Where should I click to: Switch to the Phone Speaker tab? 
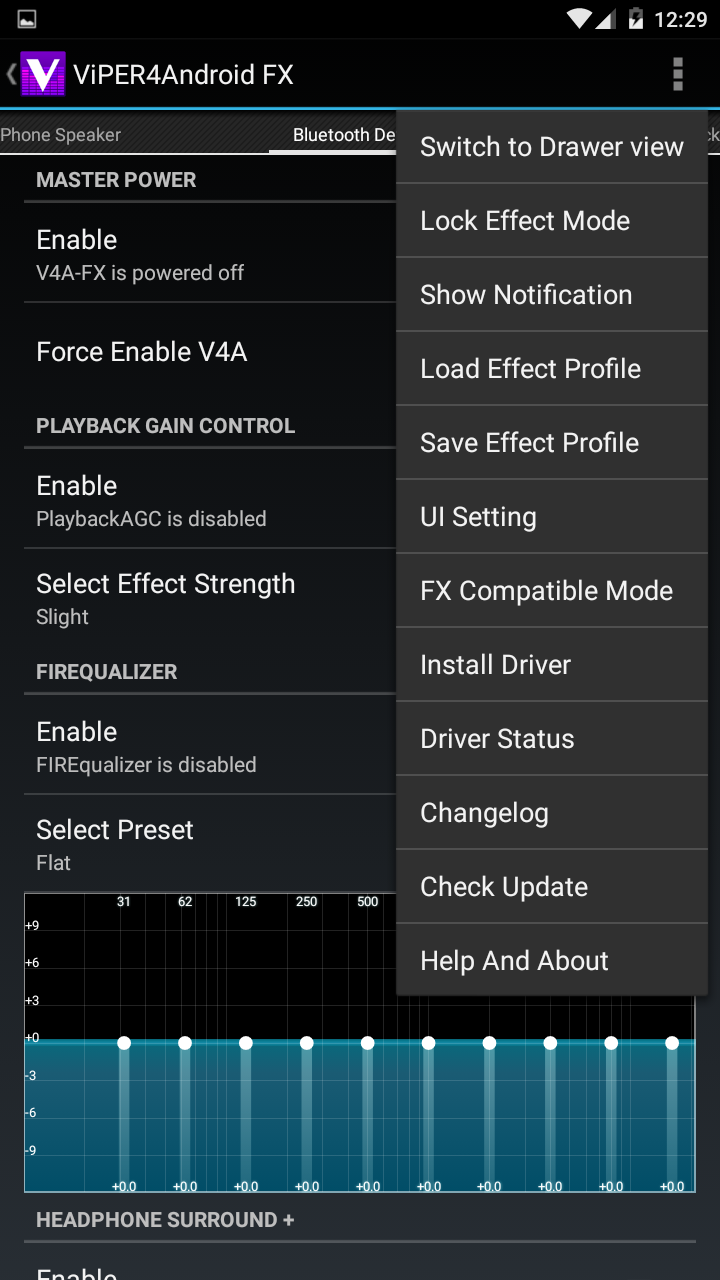62,135
